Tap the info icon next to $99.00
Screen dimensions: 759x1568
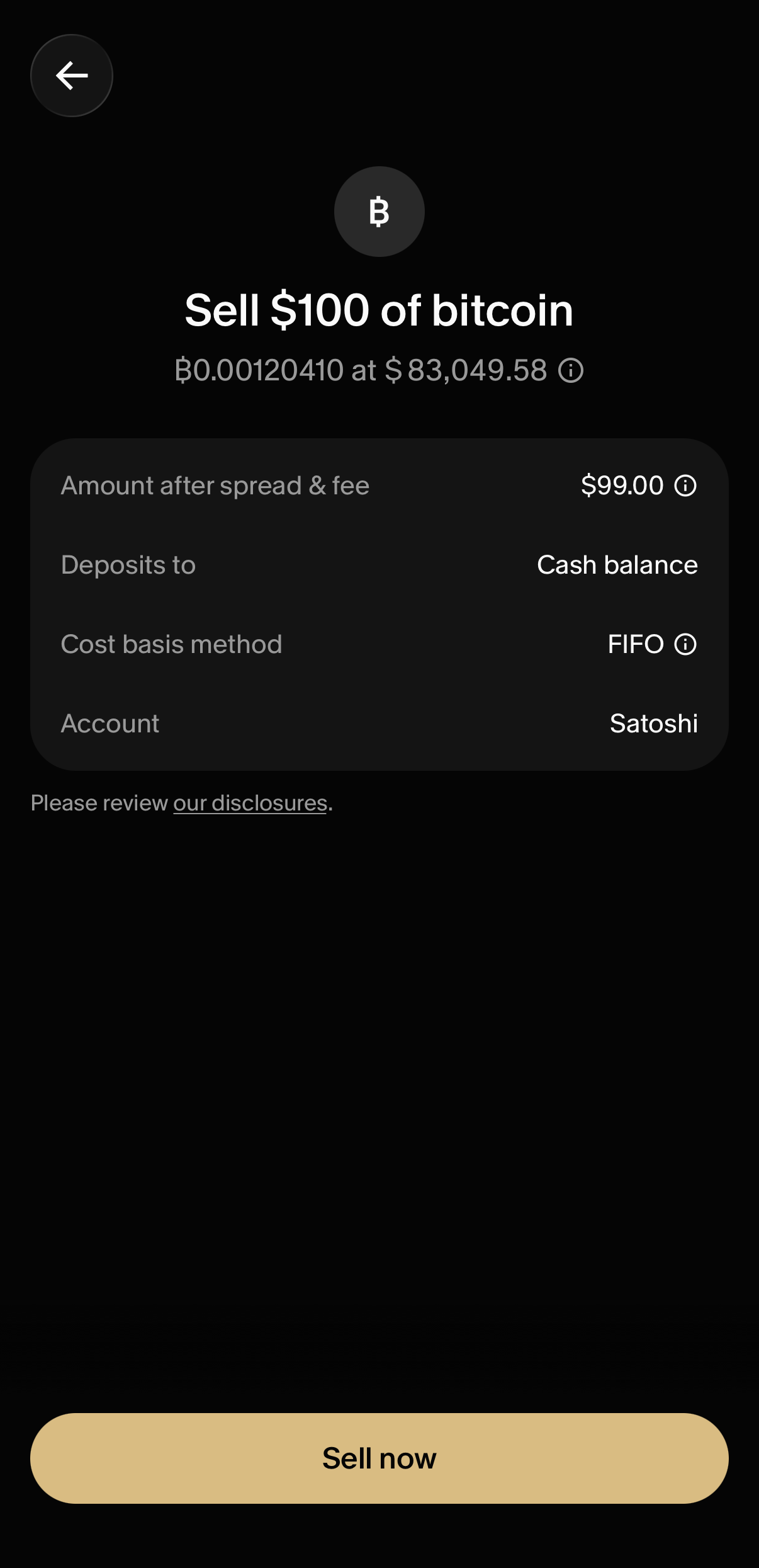pyautogui.click(x=685, y=486)
